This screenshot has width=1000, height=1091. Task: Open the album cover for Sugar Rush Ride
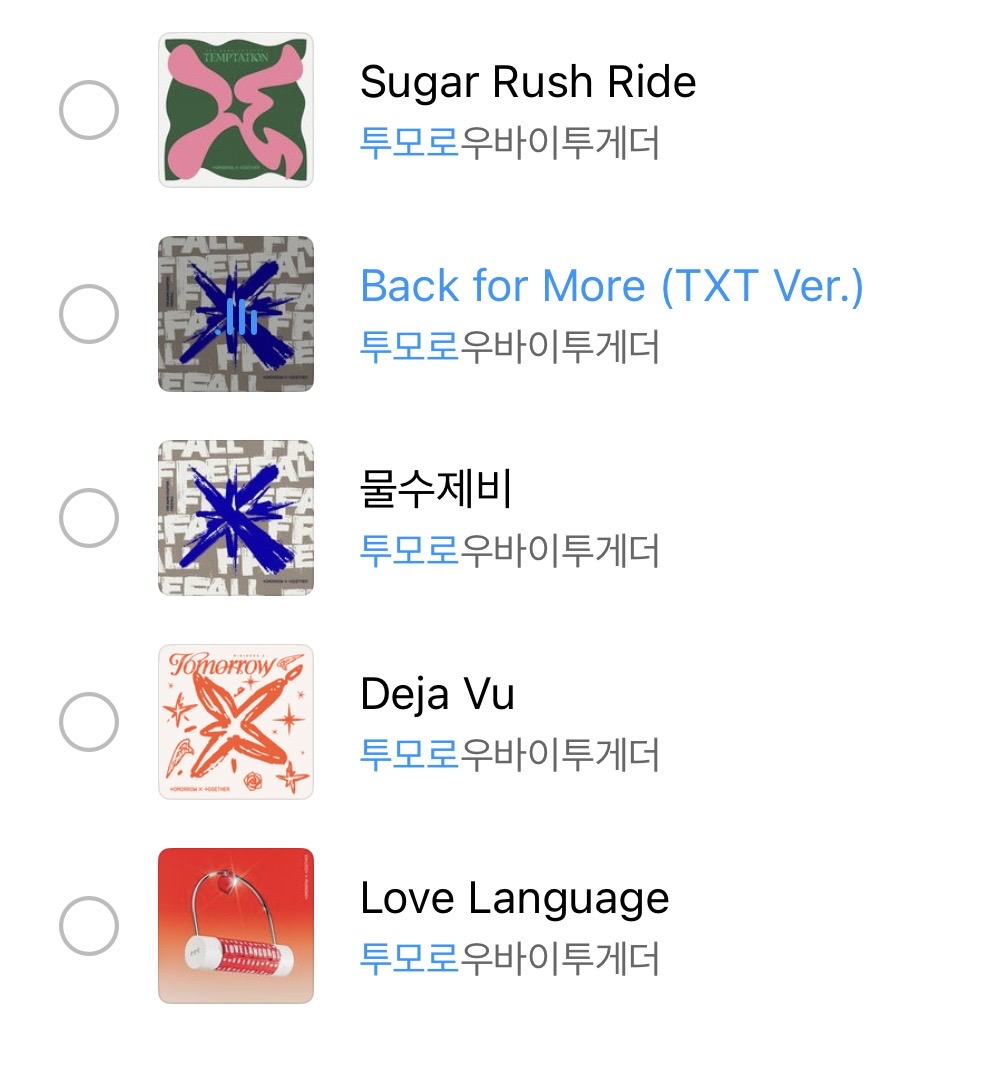[236, 110]
